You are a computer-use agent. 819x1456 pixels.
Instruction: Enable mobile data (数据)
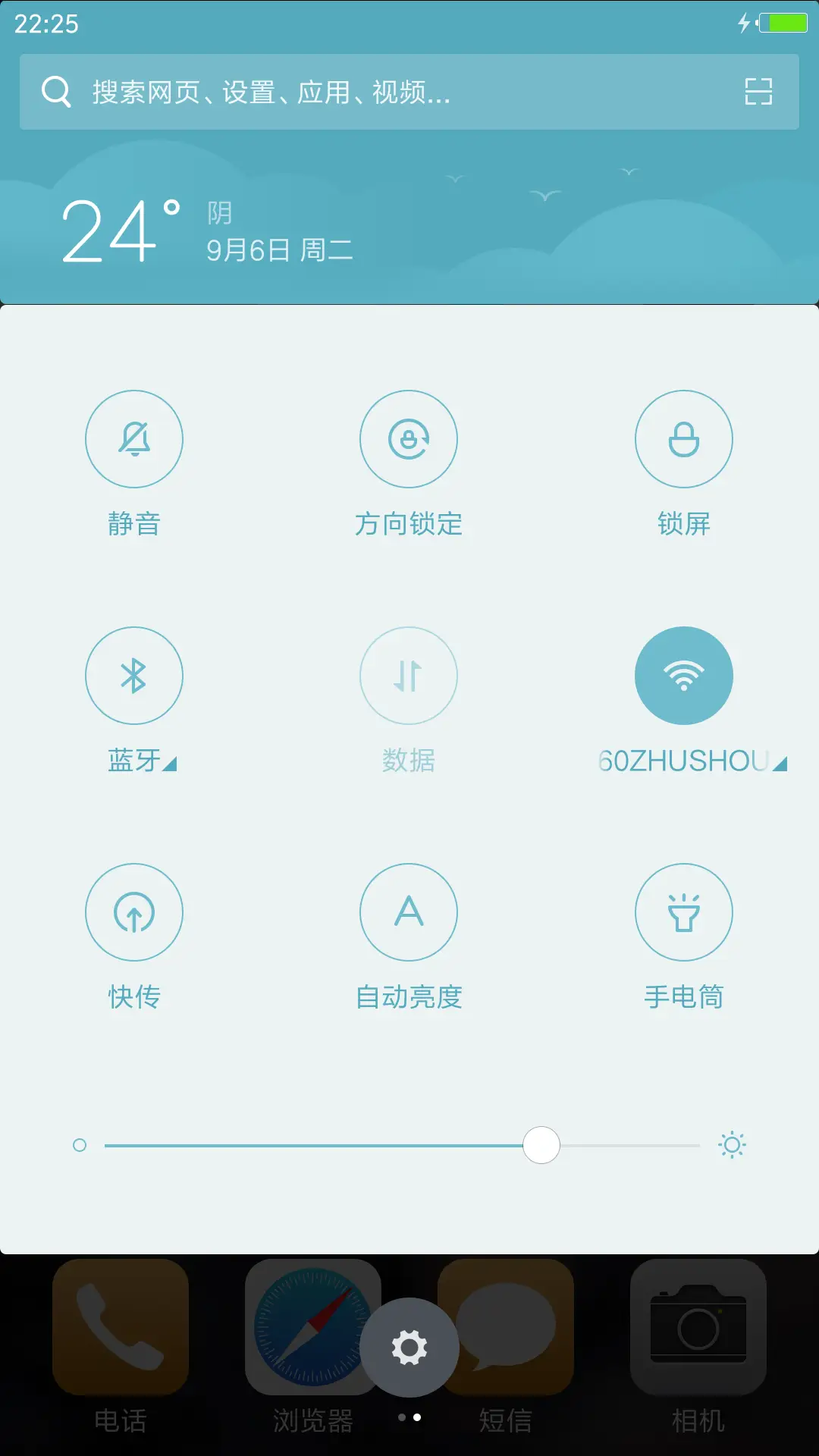[x=409, y=675]
